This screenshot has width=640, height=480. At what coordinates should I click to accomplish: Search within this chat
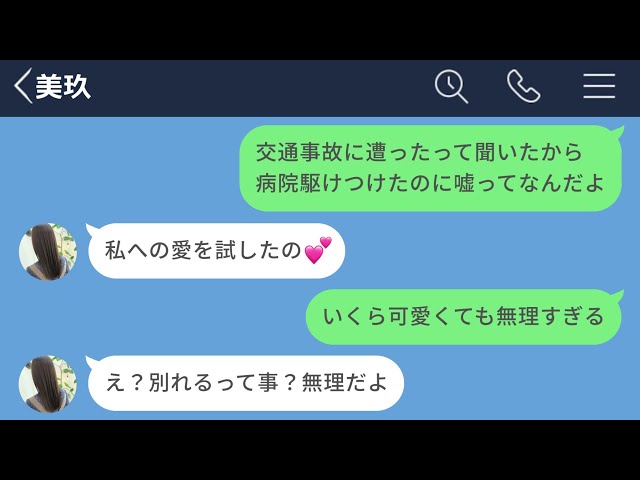pyautogui.click(x=451, y=86)
